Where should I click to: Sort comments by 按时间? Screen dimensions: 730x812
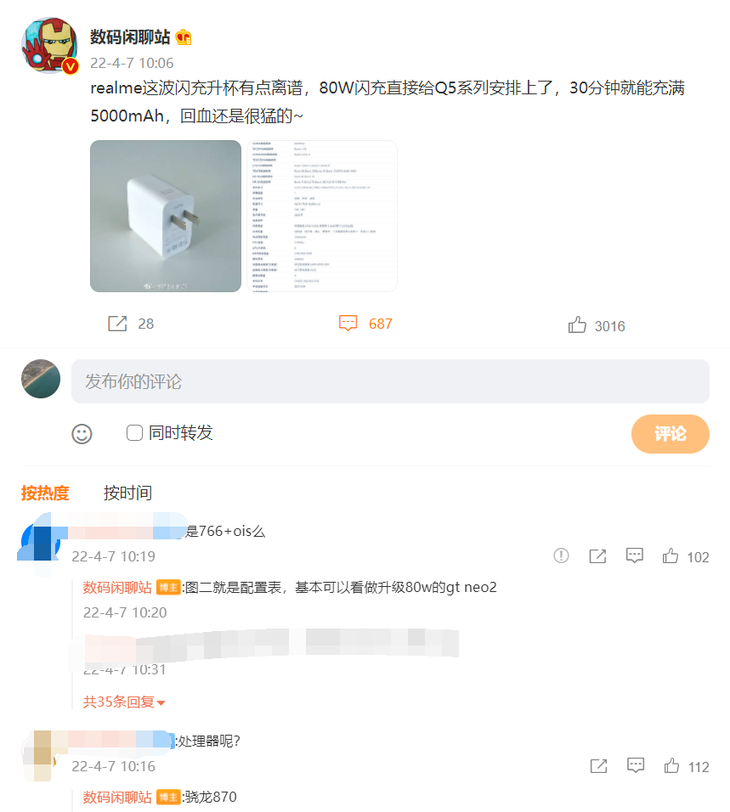coord(128,493)
